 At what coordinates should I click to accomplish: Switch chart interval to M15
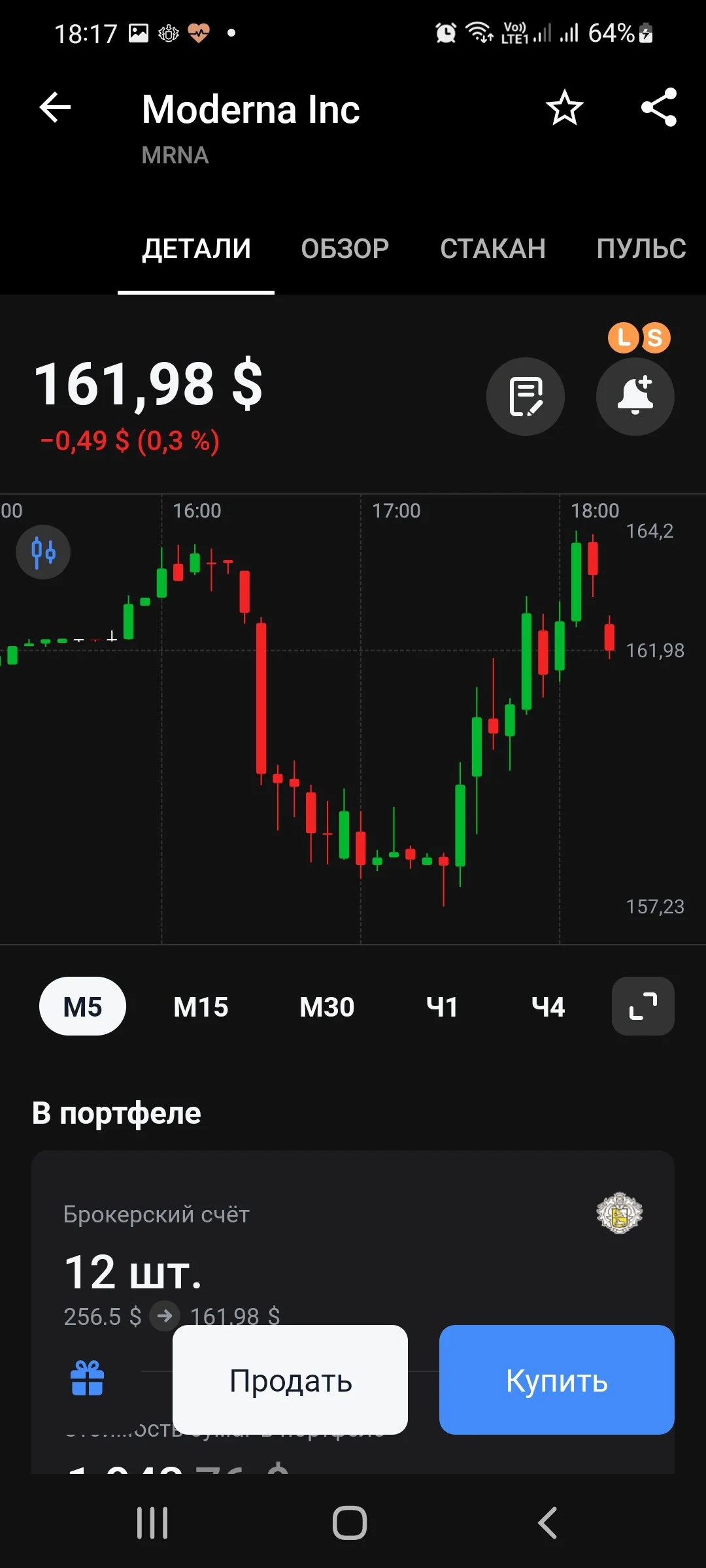coord(201,1006)
